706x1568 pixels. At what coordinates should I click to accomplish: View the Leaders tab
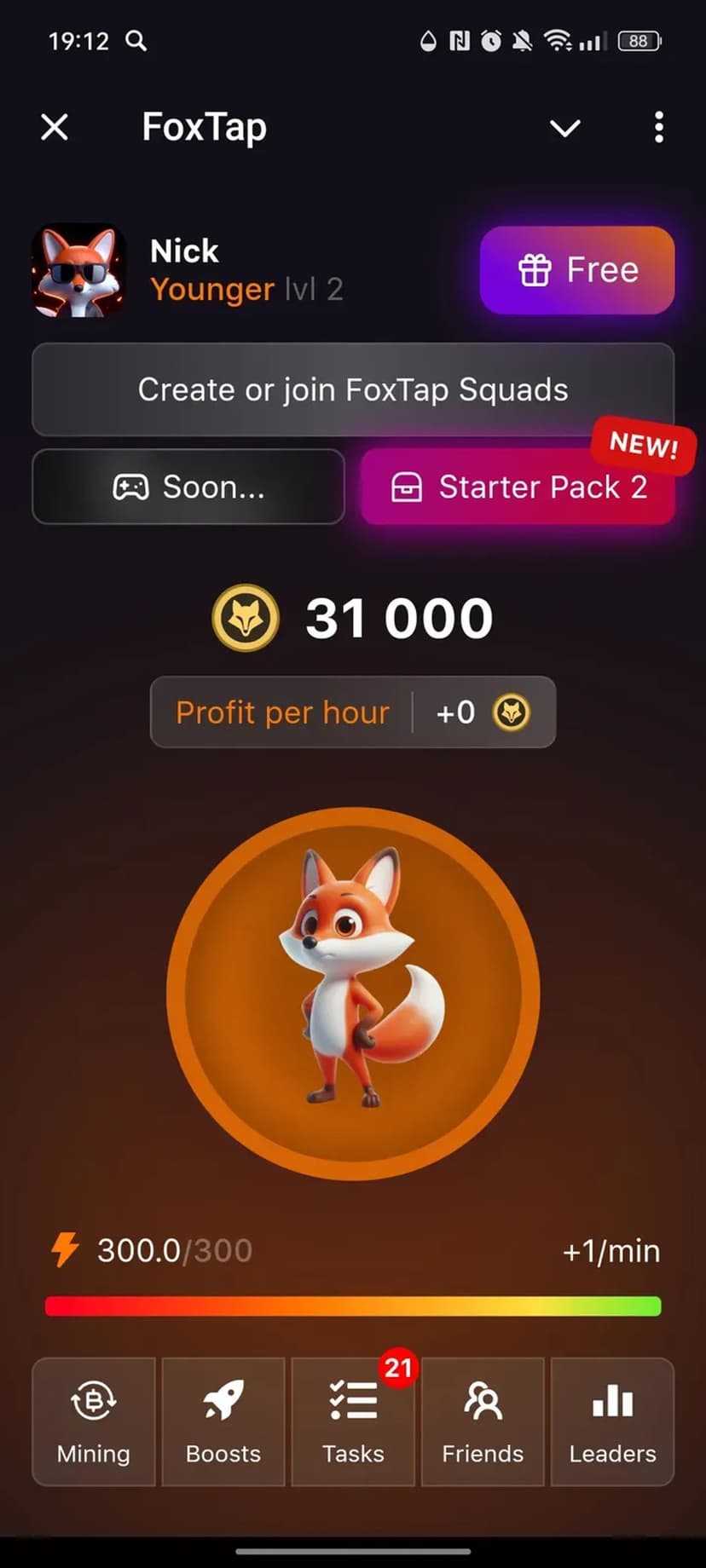[x=612, y=1421]
